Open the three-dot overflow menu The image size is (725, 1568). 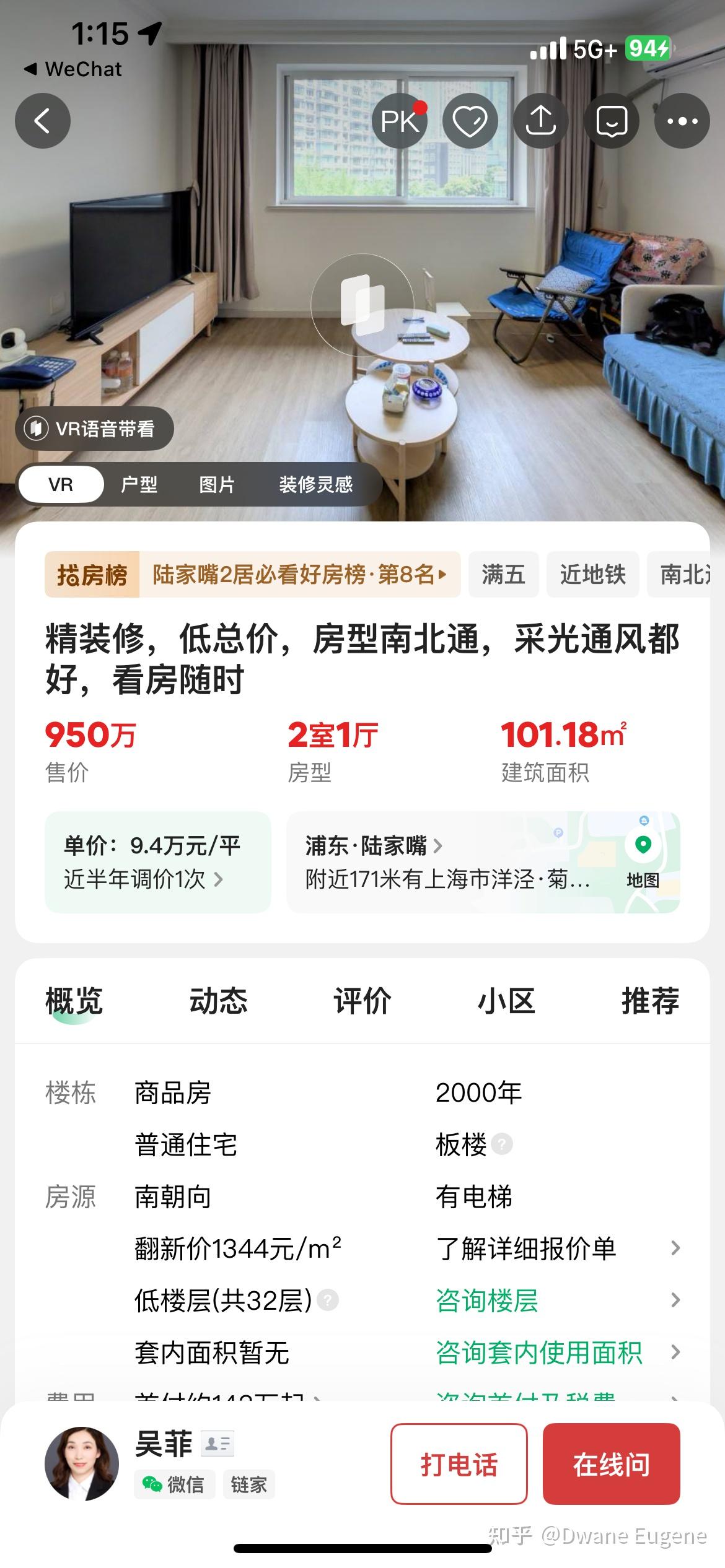[682, 121]
